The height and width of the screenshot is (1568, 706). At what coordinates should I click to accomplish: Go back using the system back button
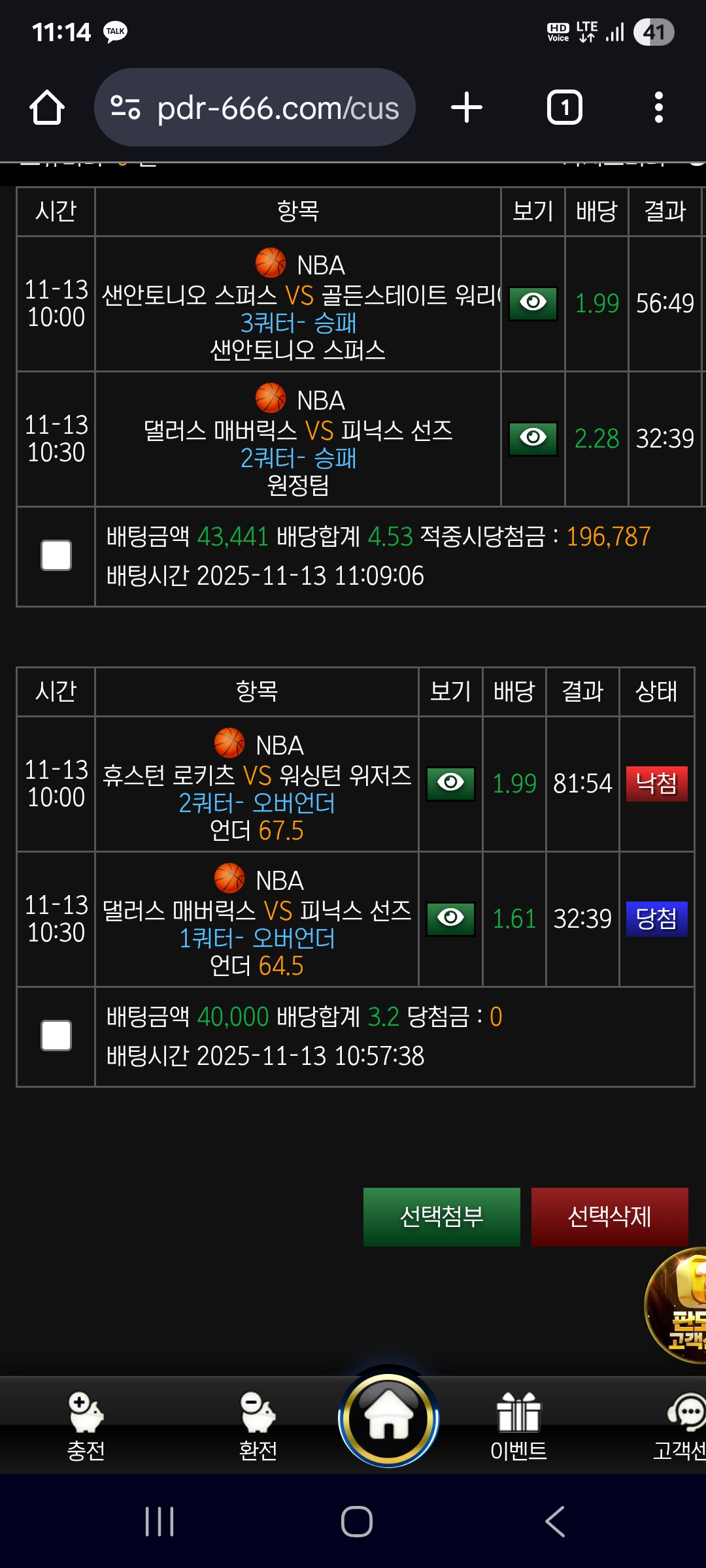click(555, 1522)
